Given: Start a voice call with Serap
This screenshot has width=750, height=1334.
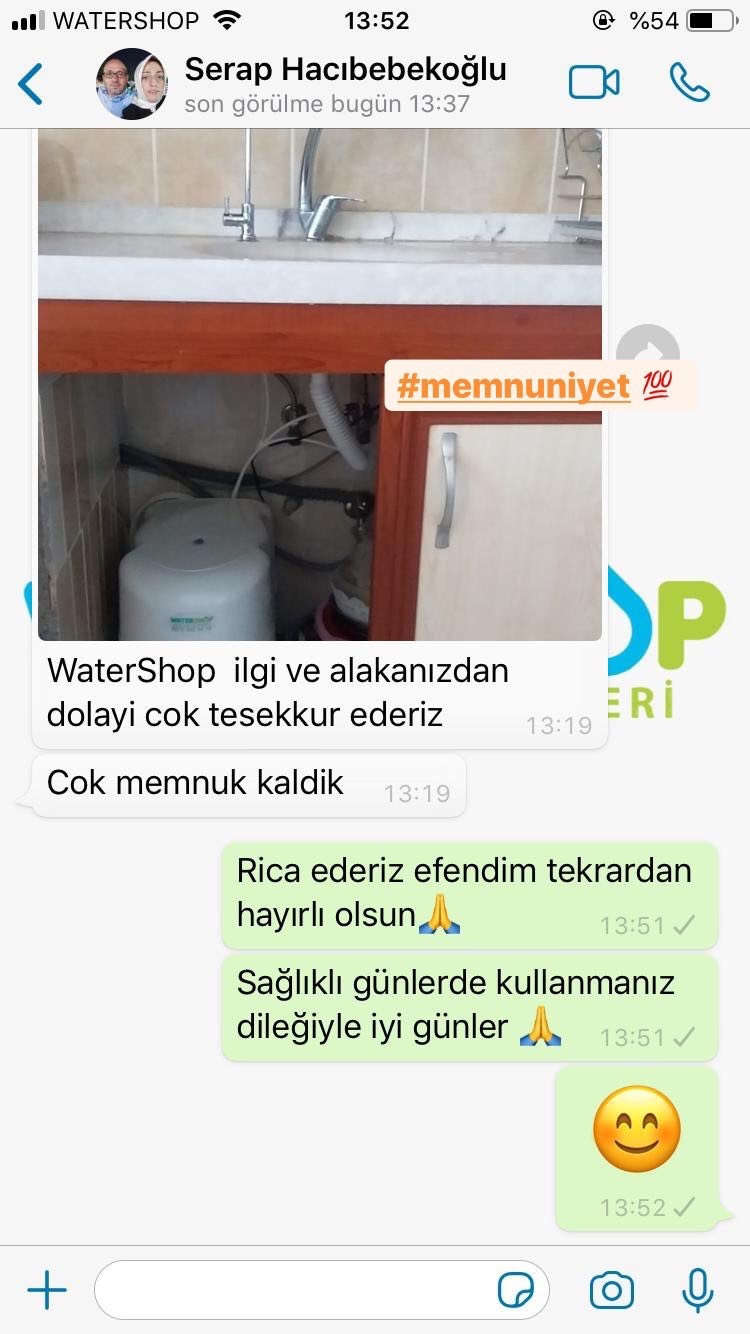Looking at the screenshot, I should 689,83.
